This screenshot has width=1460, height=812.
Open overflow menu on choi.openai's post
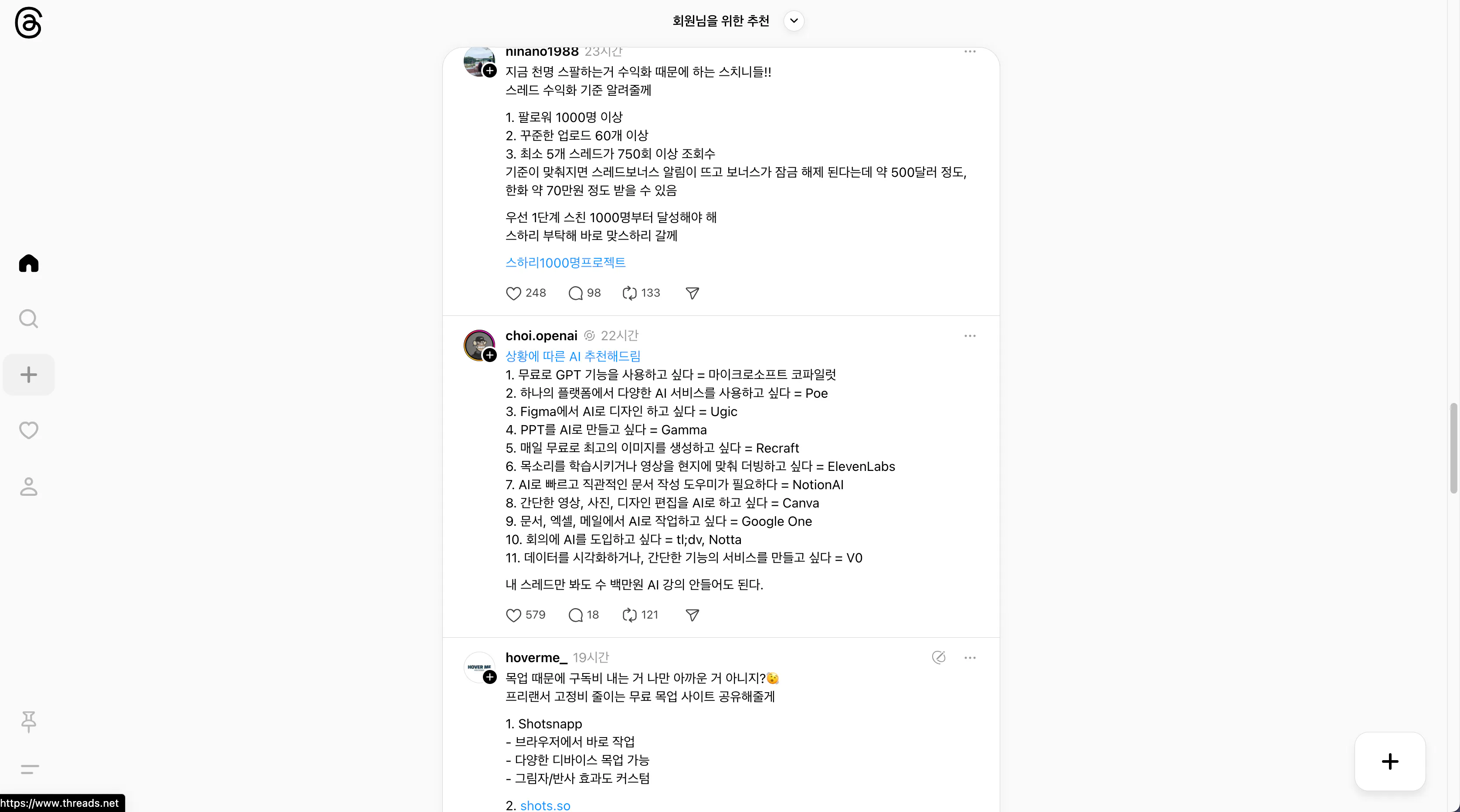tap(970, 336)
